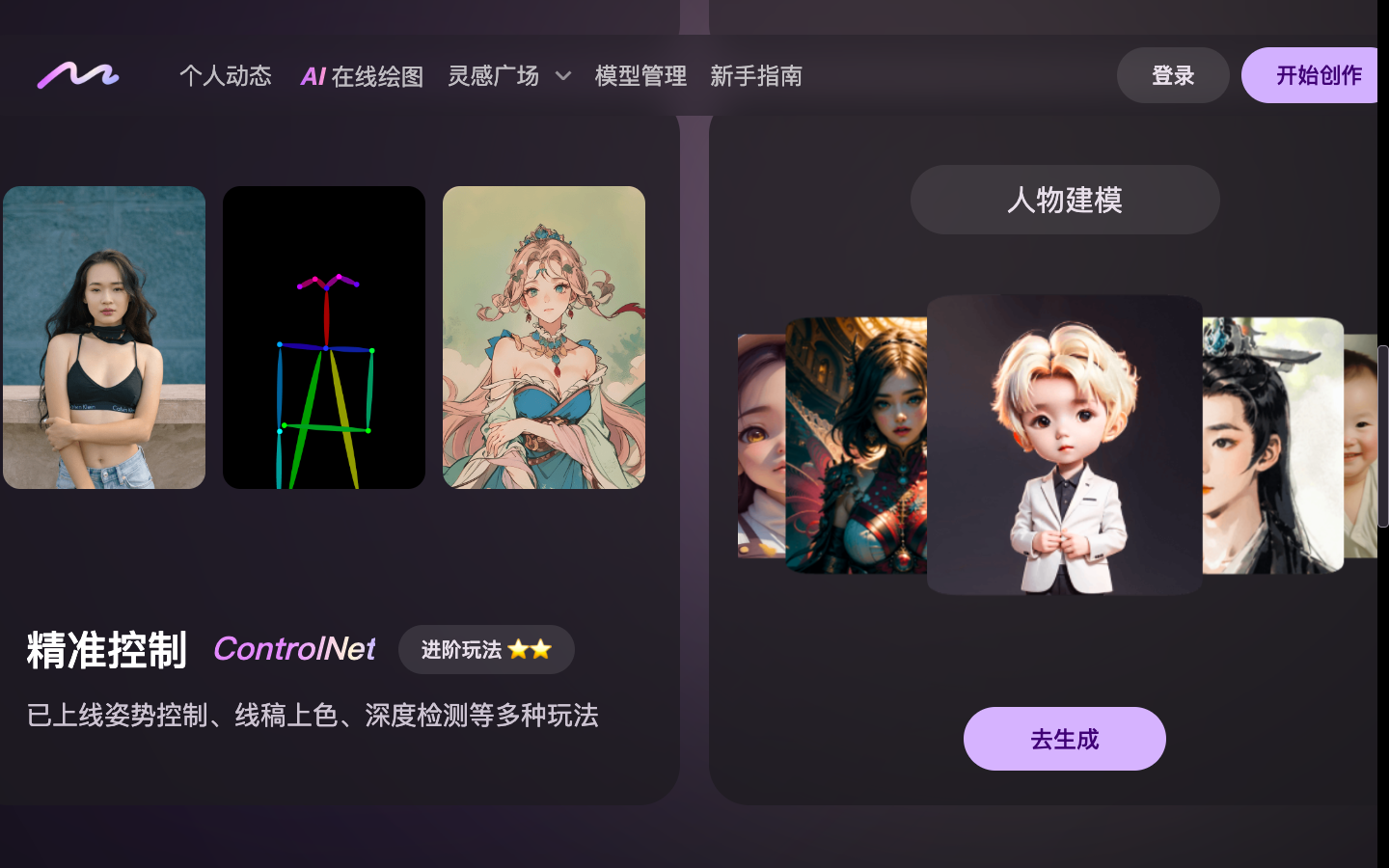Go to AI 在线绘图

point(362,75)
